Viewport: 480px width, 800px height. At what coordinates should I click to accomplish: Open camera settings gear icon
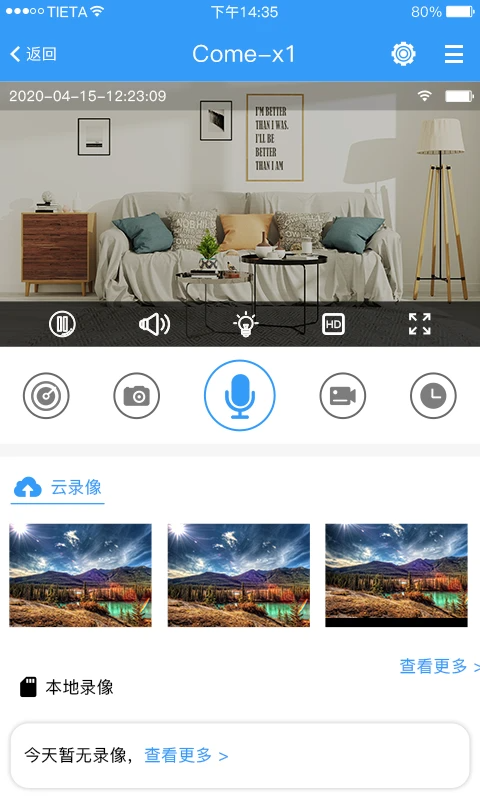coord(403,54)
